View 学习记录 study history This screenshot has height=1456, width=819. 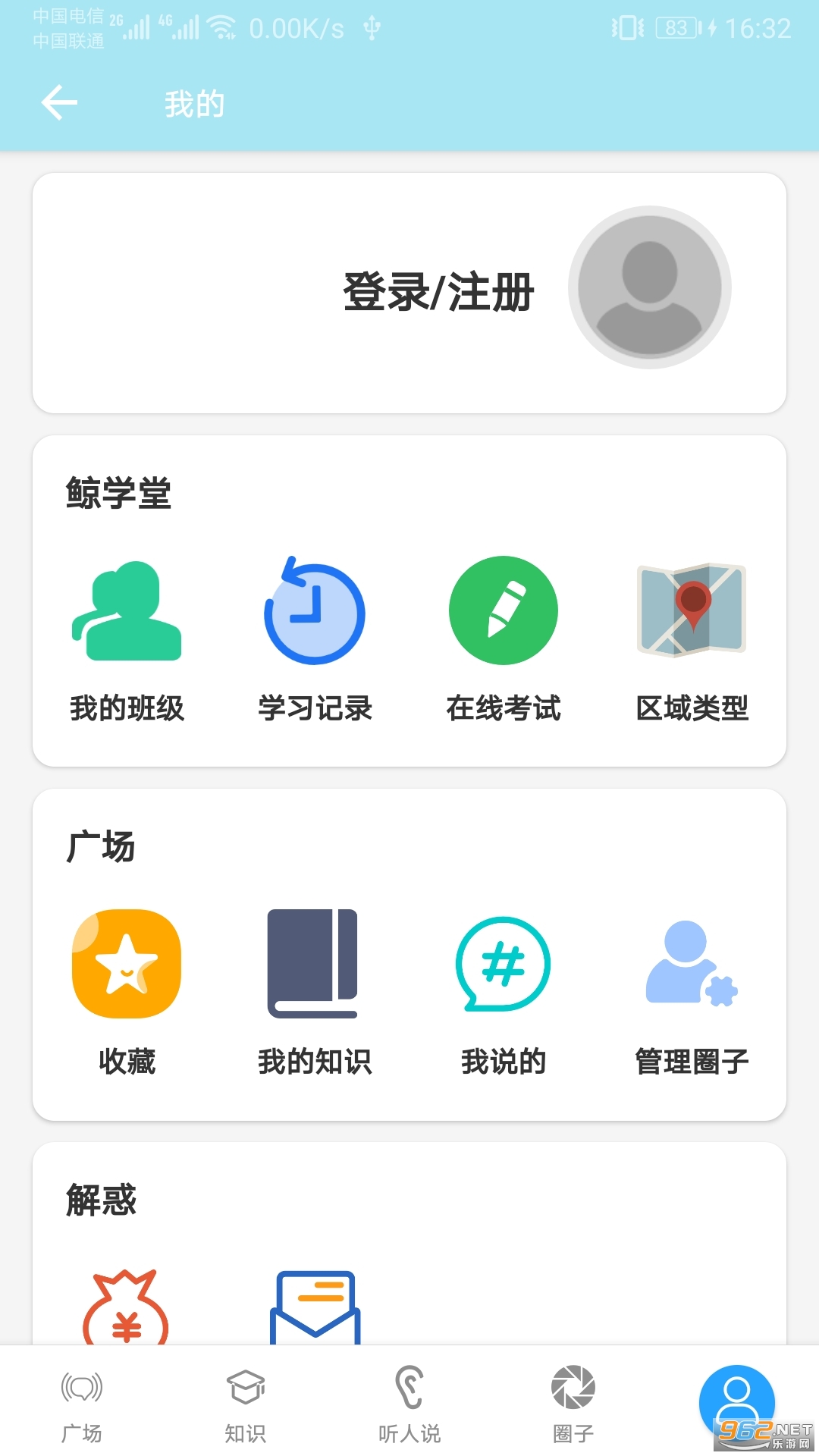(315, 639)
